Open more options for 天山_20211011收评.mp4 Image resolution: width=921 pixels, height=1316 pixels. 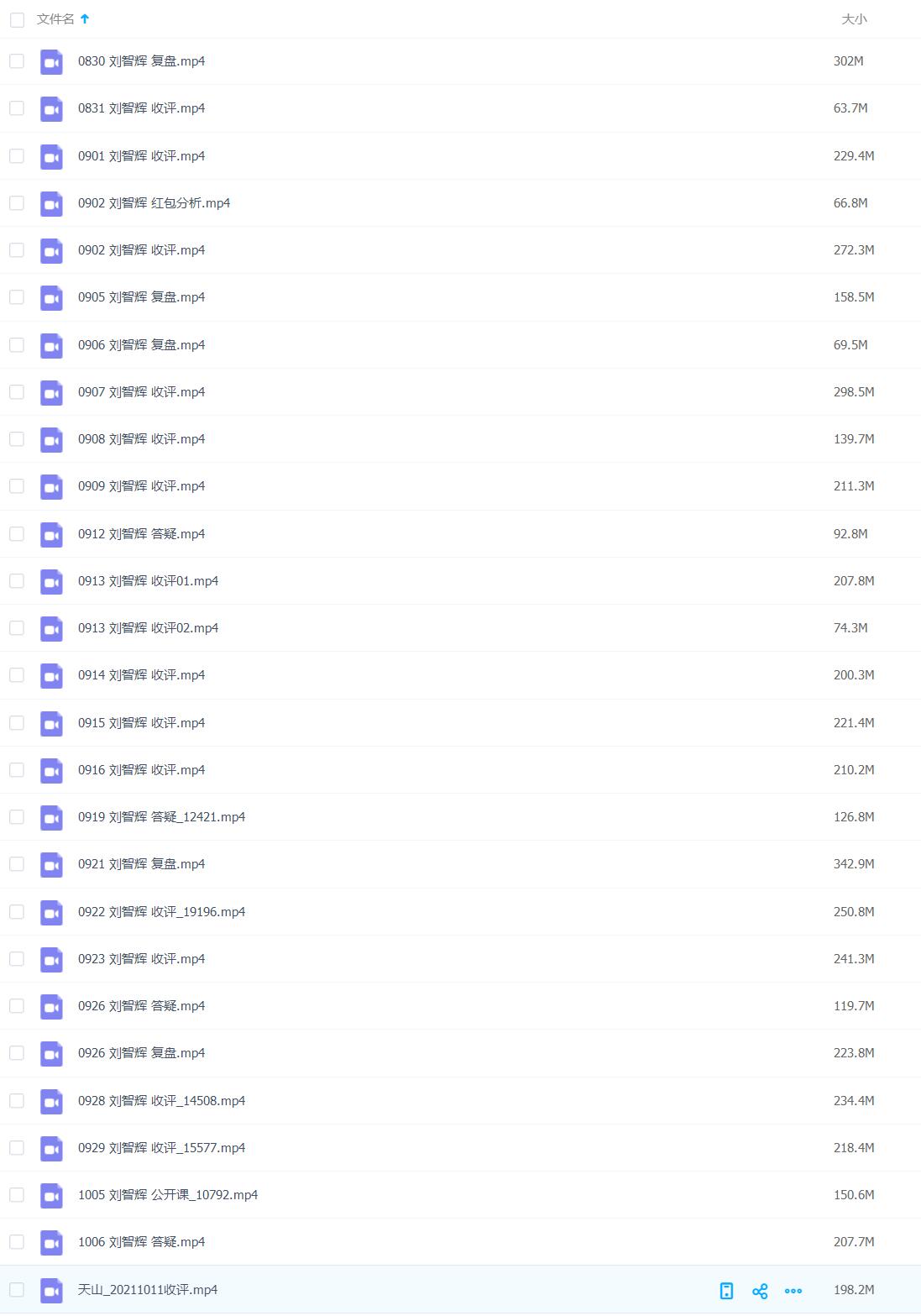pyautogui.click(x=793, y=1291)
